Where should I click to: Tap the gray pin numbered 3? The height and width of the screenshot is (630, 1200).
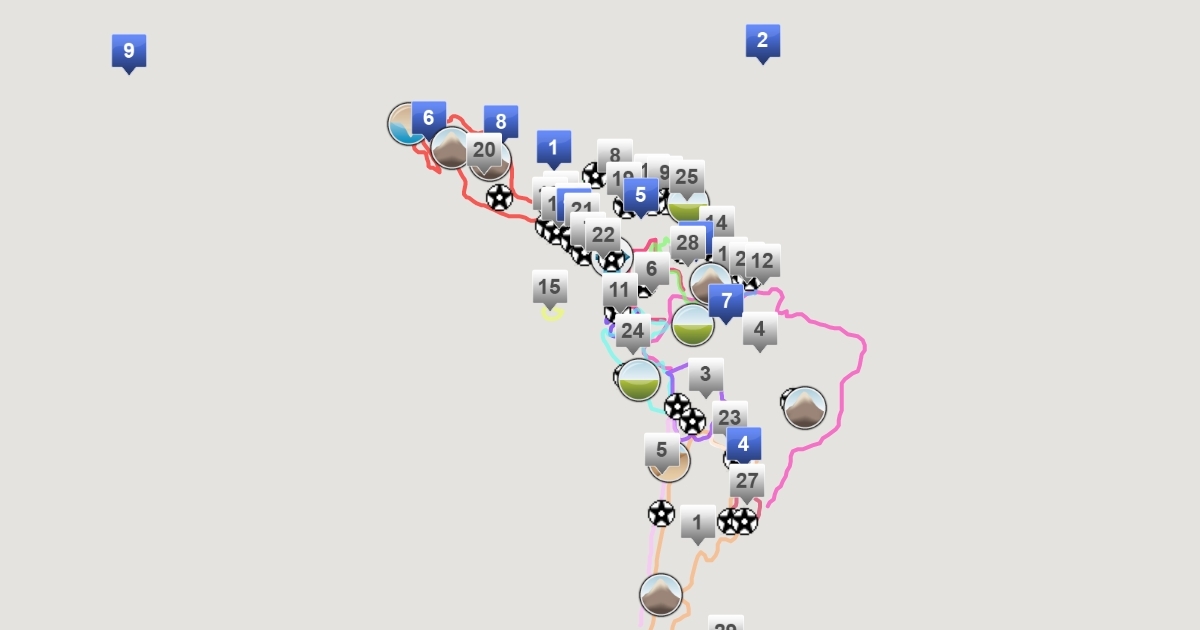coord(706,376)
